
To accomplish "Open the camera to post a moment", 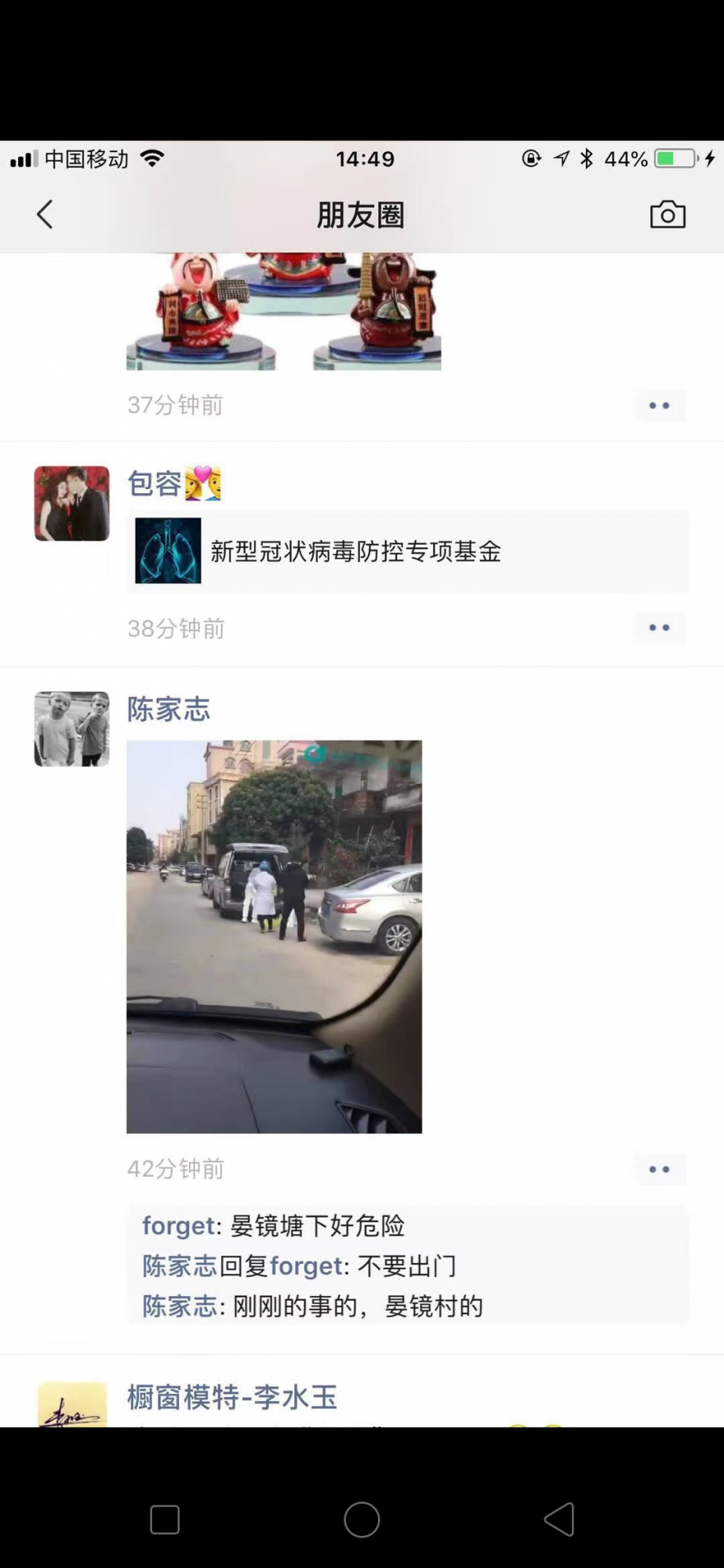I will (668, 214).
